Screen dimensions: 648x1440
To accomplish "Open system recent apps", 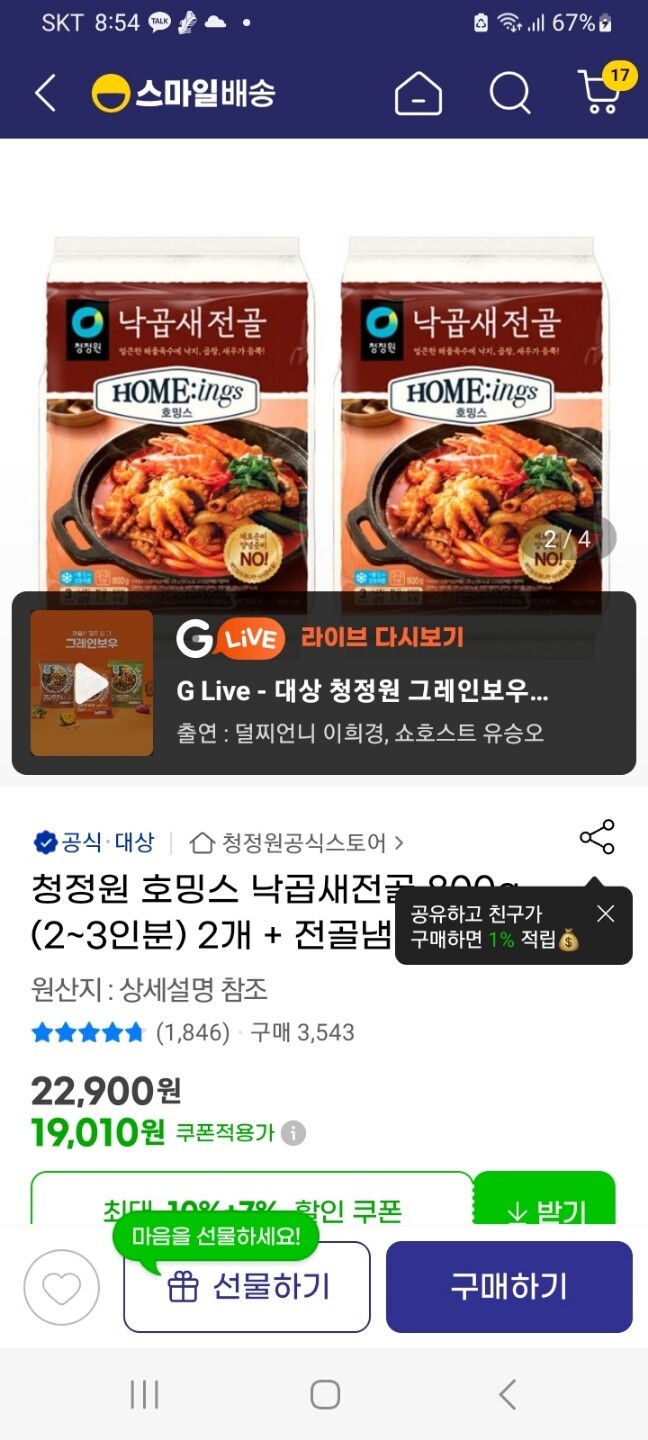I will tap(145, 1394).
